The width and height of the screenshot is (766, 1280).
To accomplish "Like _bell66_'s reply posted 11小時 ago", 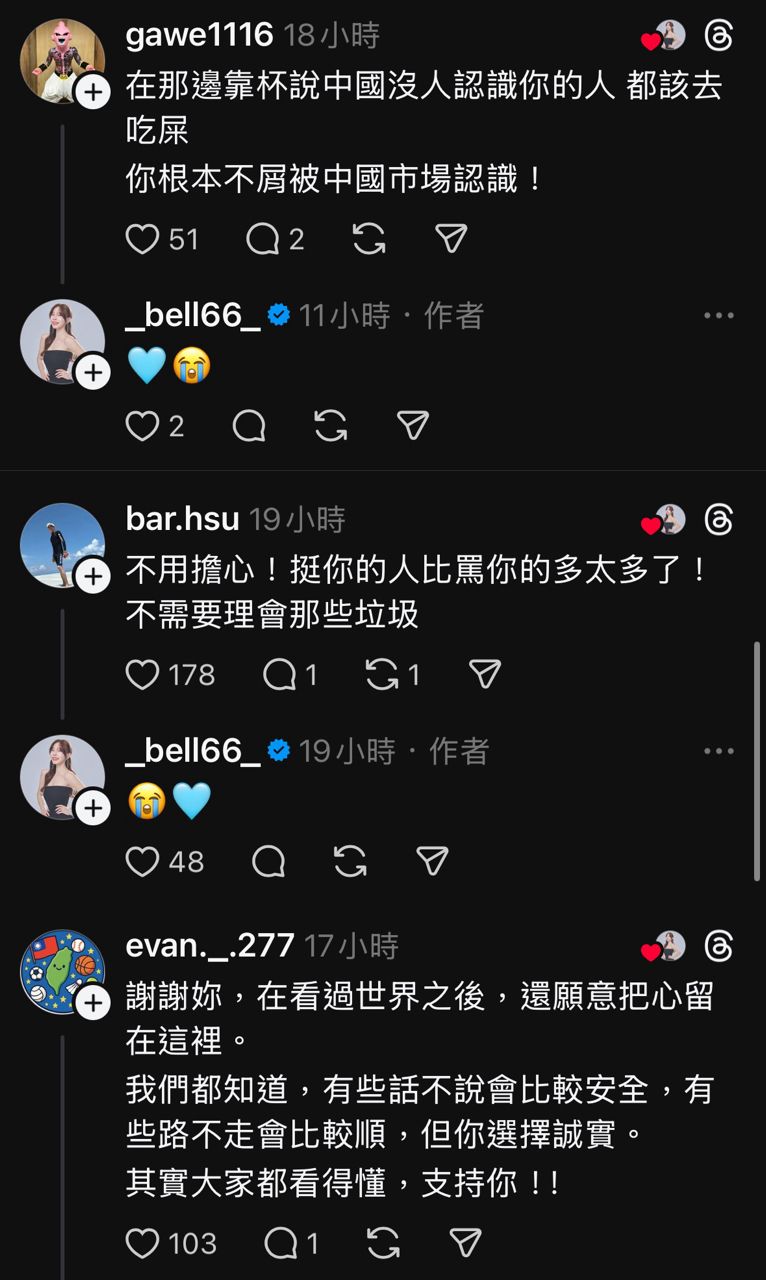I will tap(143, 427).
